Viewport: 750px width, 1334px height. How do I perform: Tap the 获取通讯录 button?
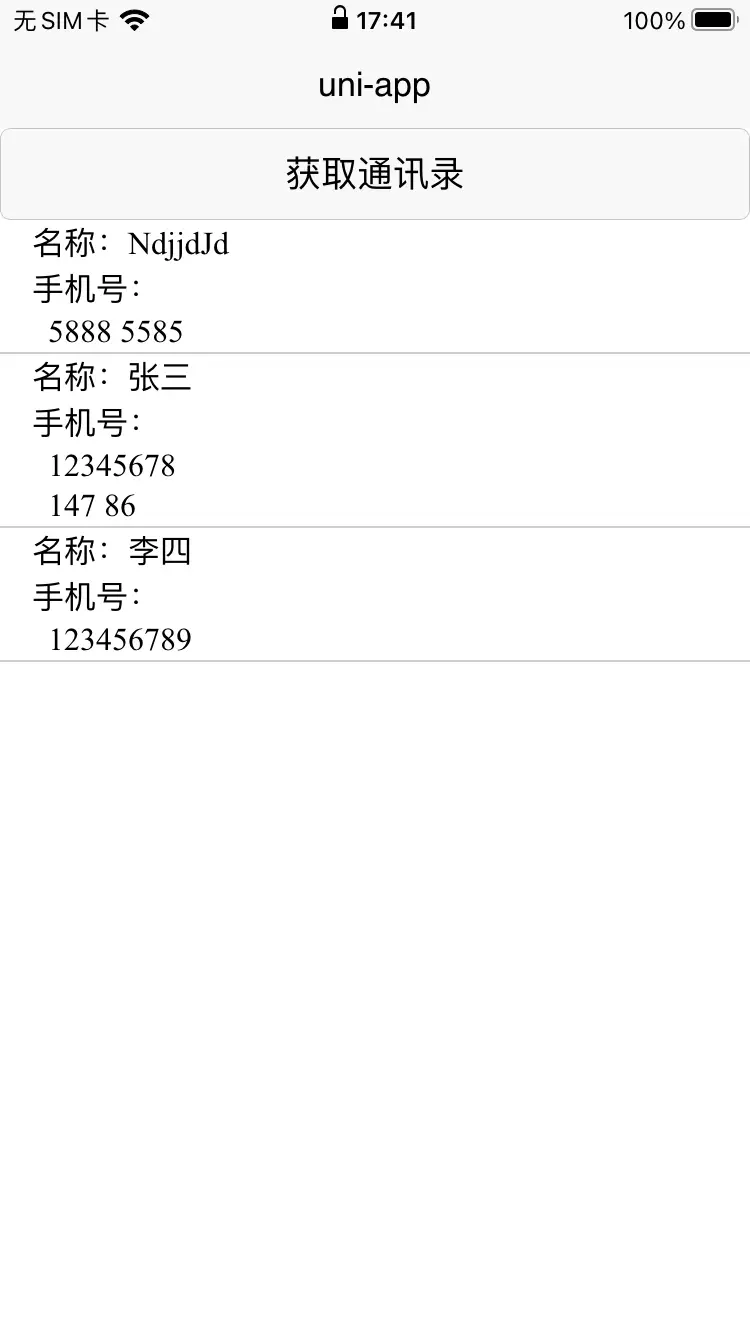(x=375, y=174)
